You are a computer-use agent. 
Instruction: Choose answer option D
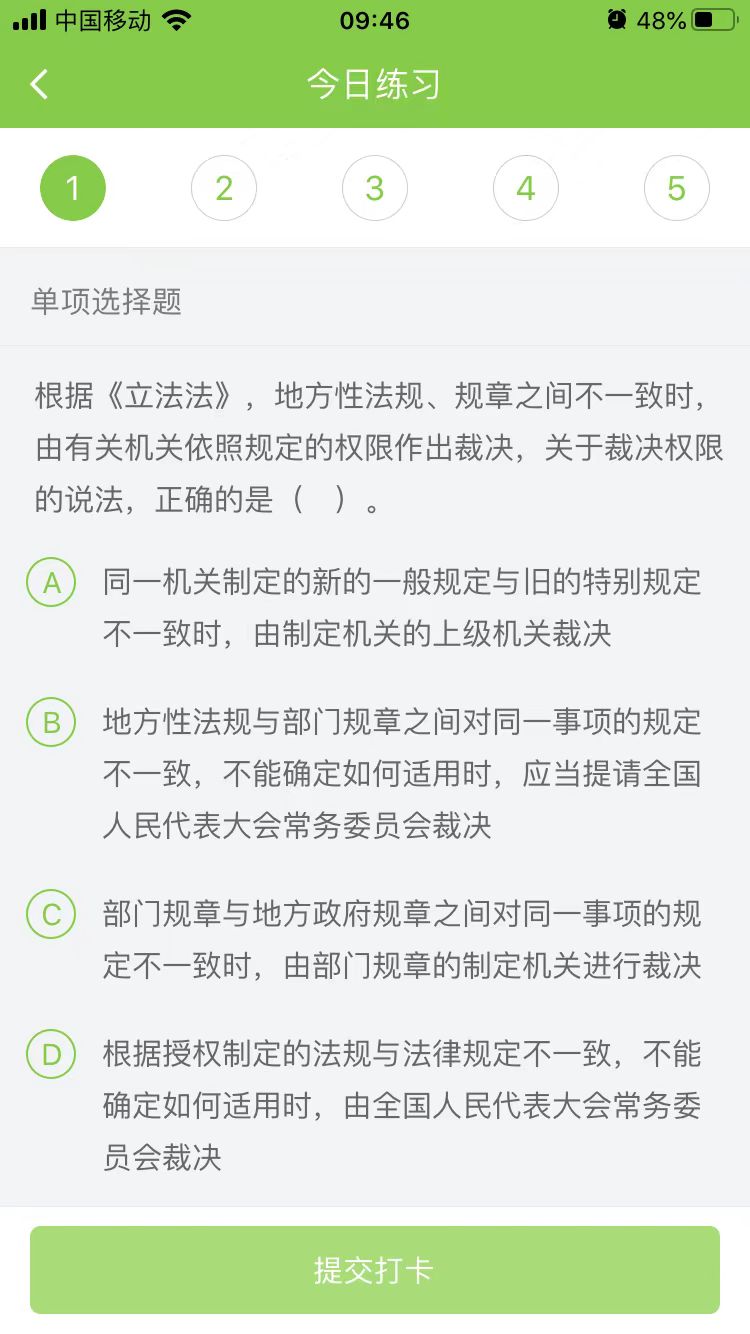[52, 1055]
